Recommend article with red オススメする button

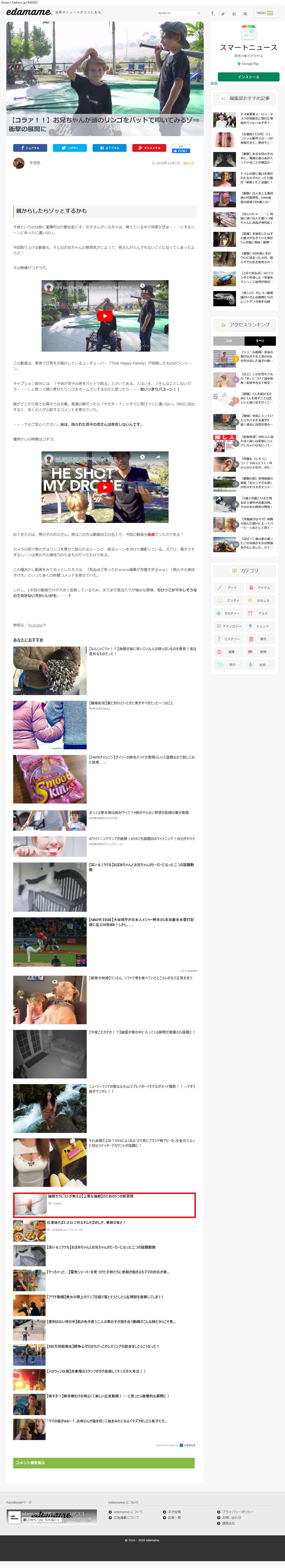(x=149, y=148)
